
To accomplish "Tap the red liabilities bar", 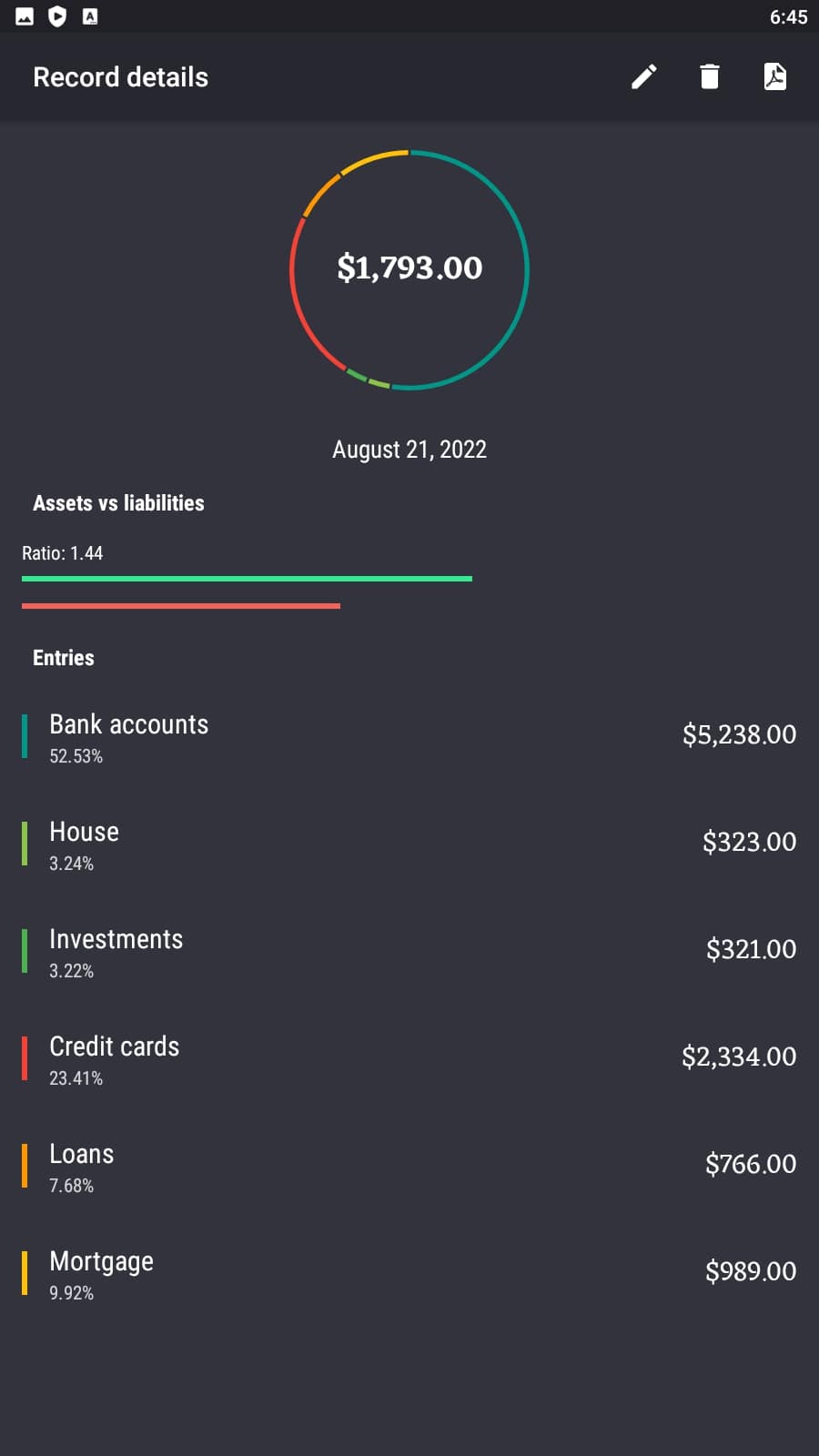I will pyautogui.click(x=180, y=604).
